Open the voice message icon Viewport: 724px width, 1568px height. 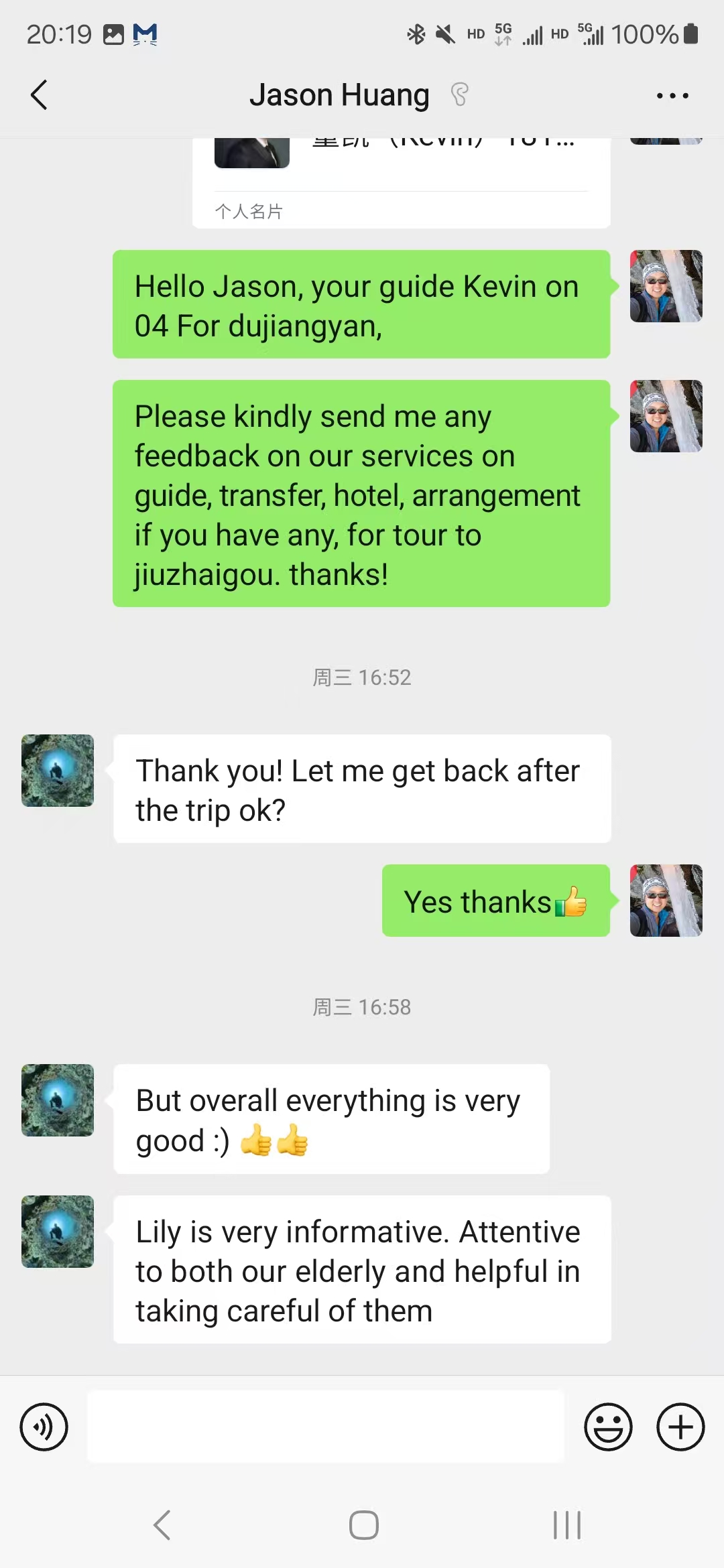43,1426
